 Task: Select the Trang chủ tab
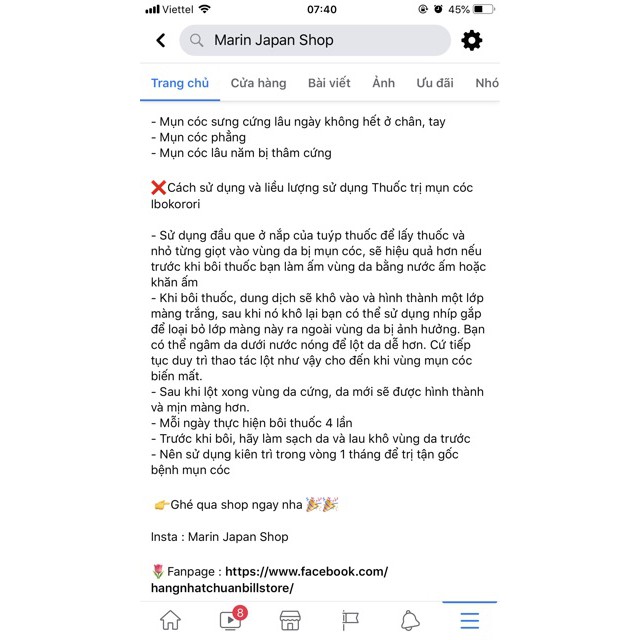[x=180, y=83]
